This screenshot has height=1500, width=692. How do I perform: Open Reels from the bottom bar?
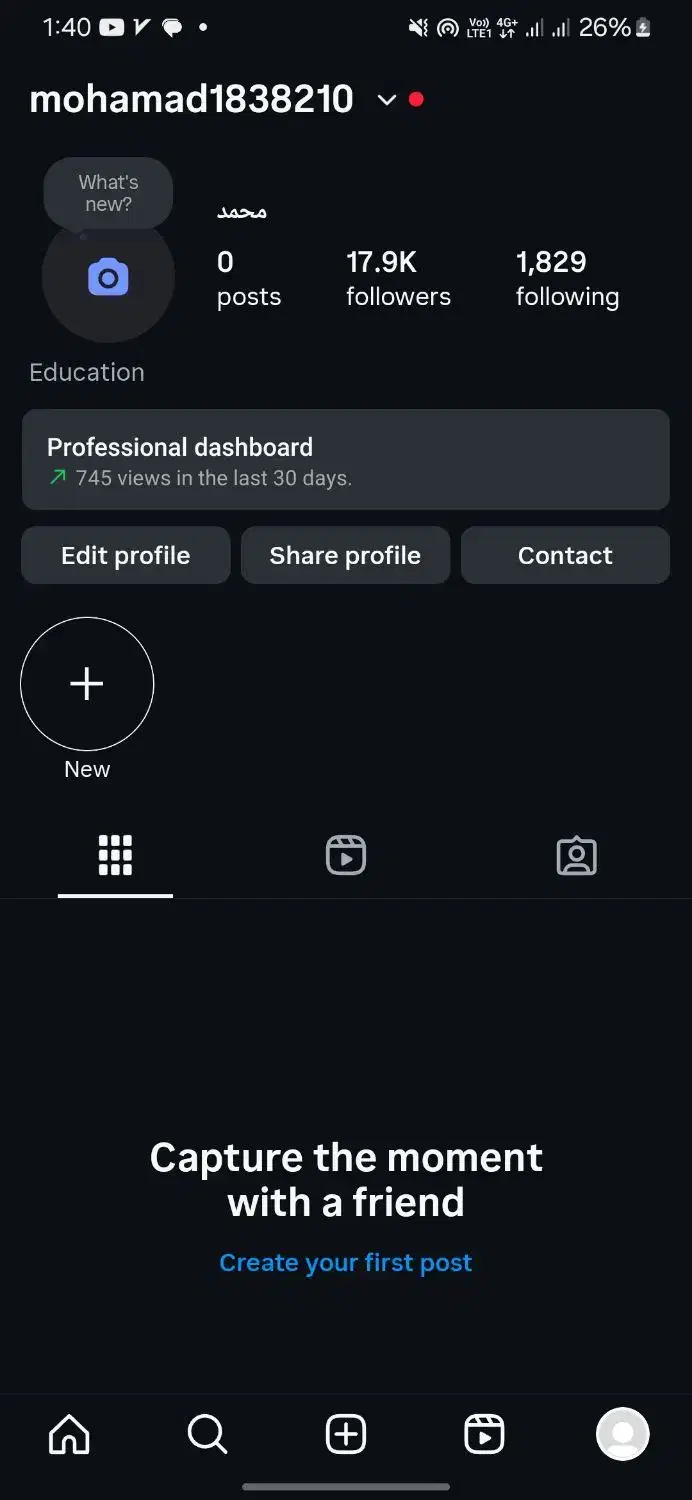pos(484,1435)
